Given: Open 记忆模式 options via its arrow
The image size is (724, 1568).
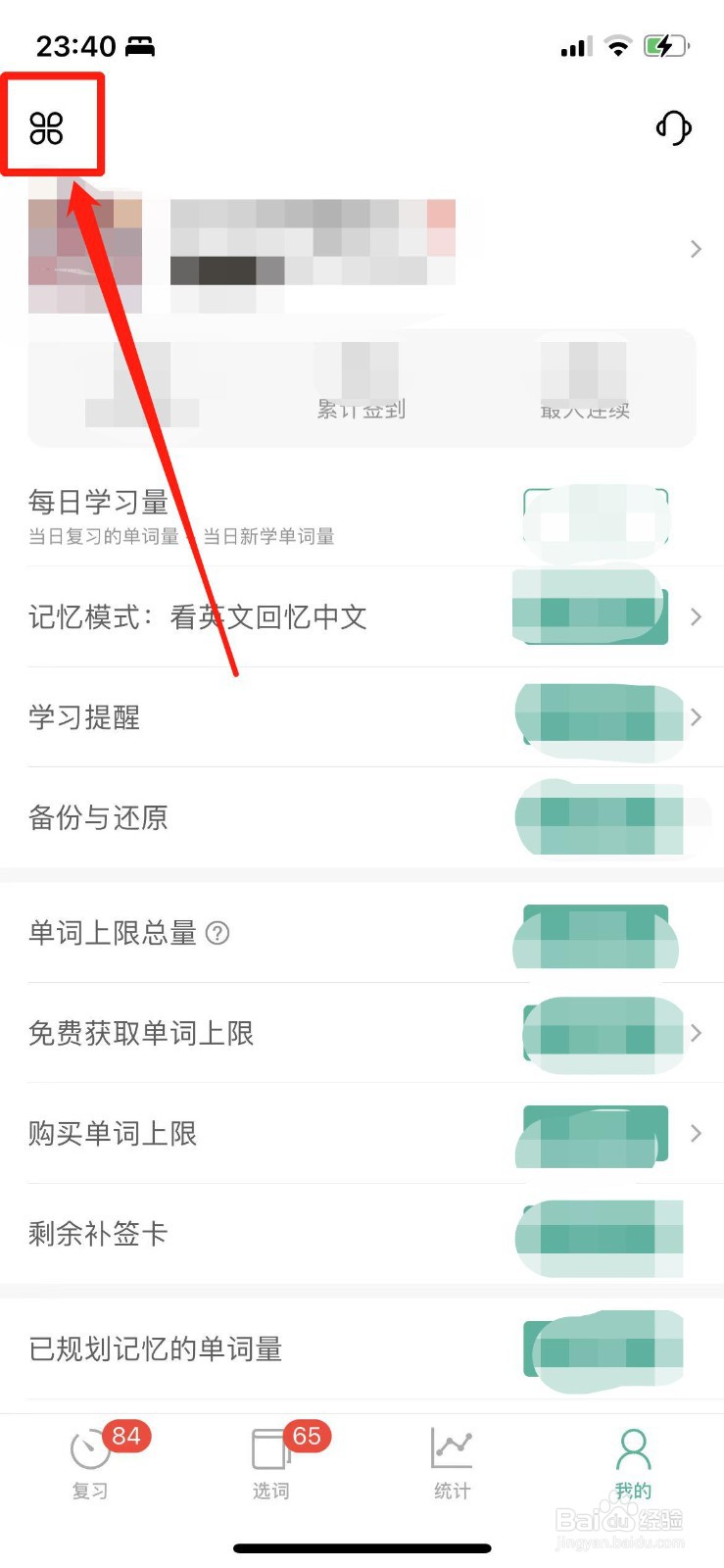Looking at the screenshot, I should [x=696, y=616].
